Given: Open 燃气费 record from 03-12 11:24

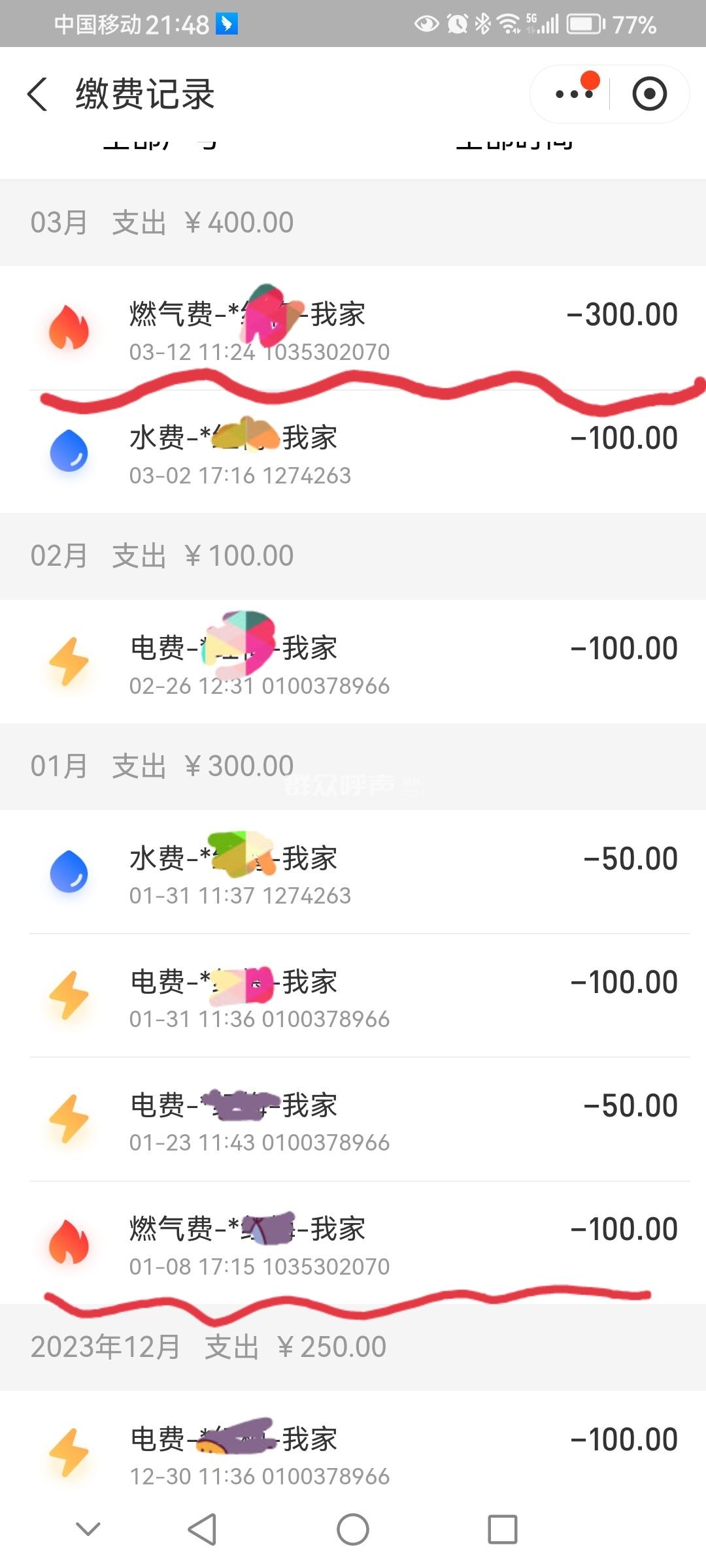Looking at the screenshot, I should 353,329.
